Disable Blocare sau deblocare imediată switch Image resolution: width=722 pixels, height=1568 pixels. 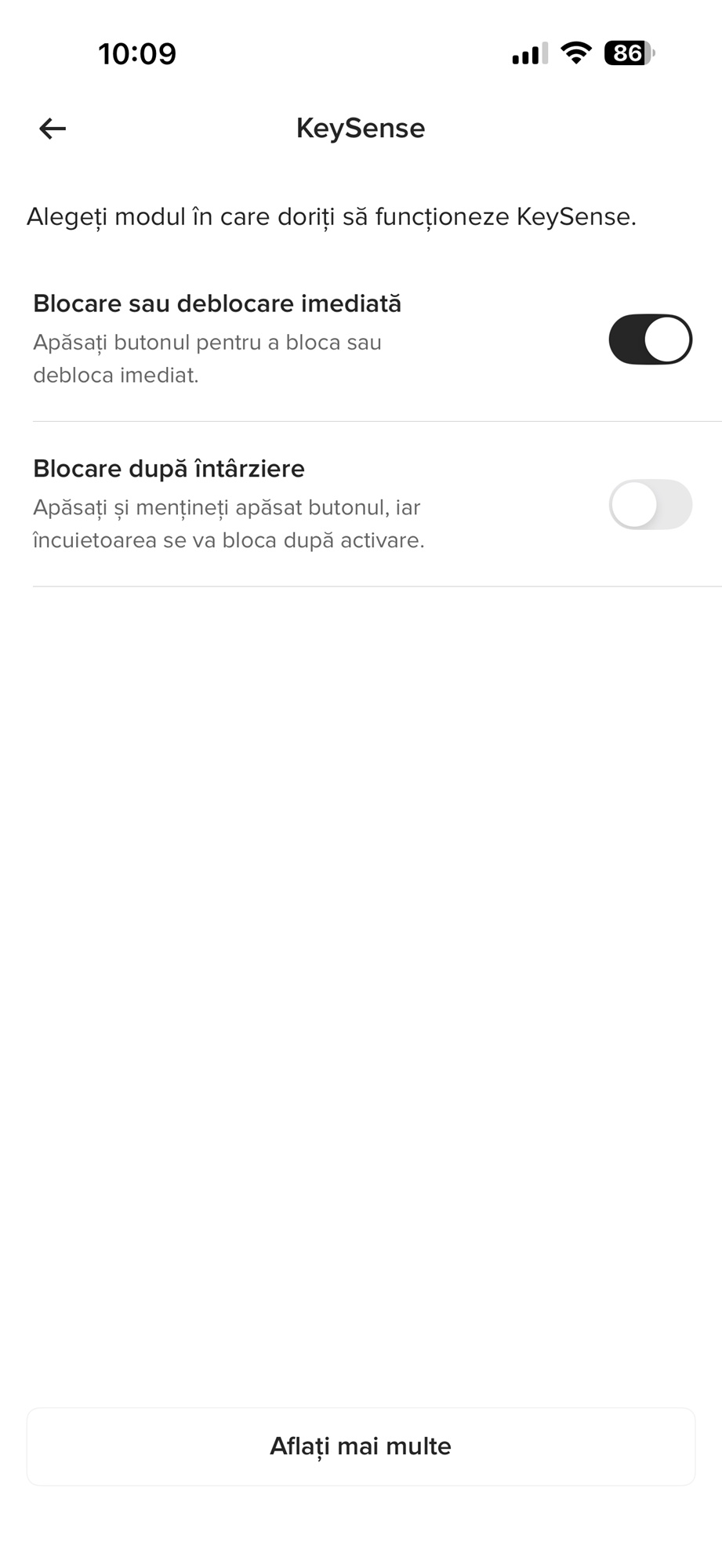(x=650, y=340)
